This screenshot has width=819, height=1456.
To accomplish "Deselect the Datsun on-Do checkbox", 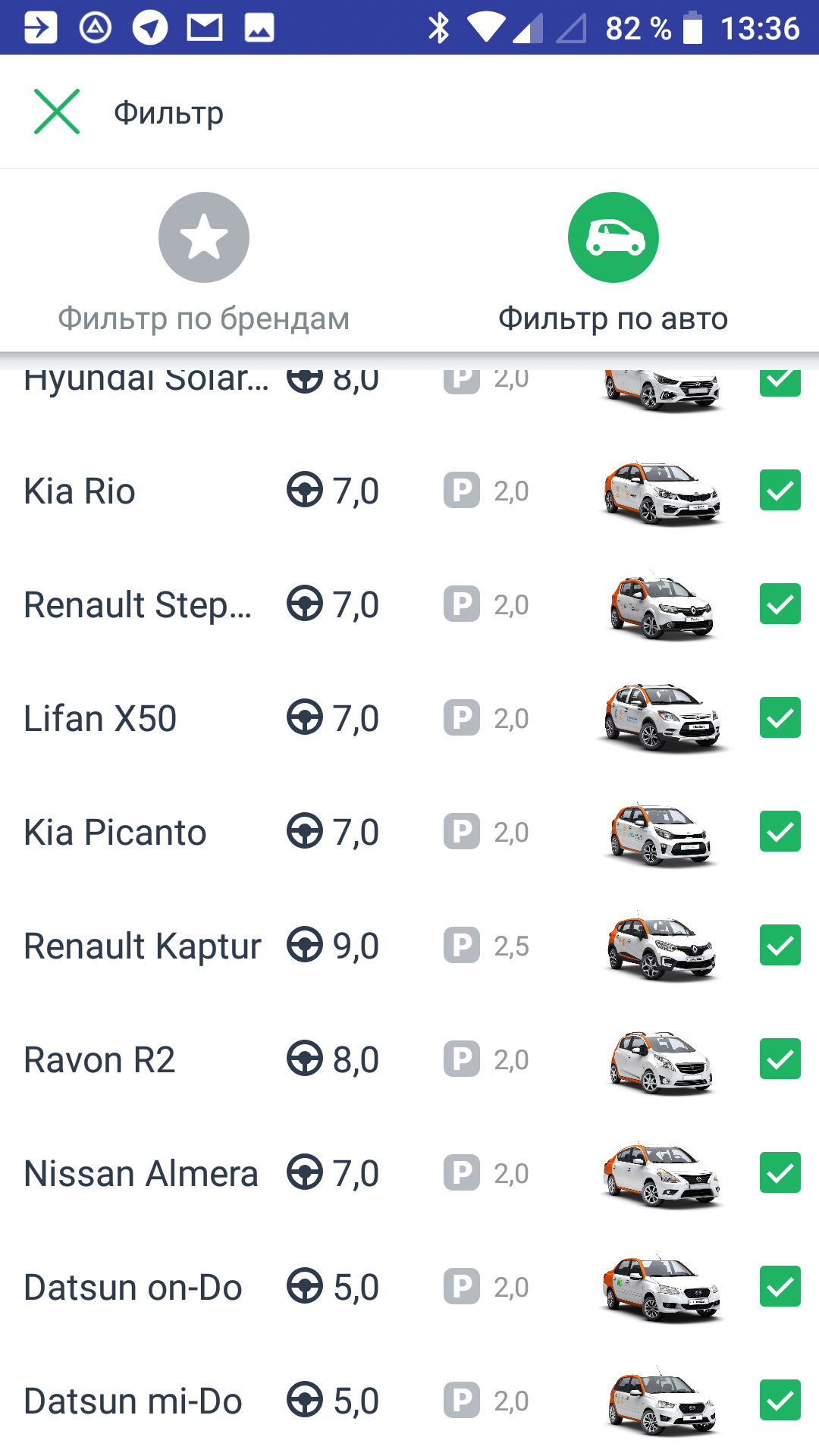I will click(x=780, y=1286).
